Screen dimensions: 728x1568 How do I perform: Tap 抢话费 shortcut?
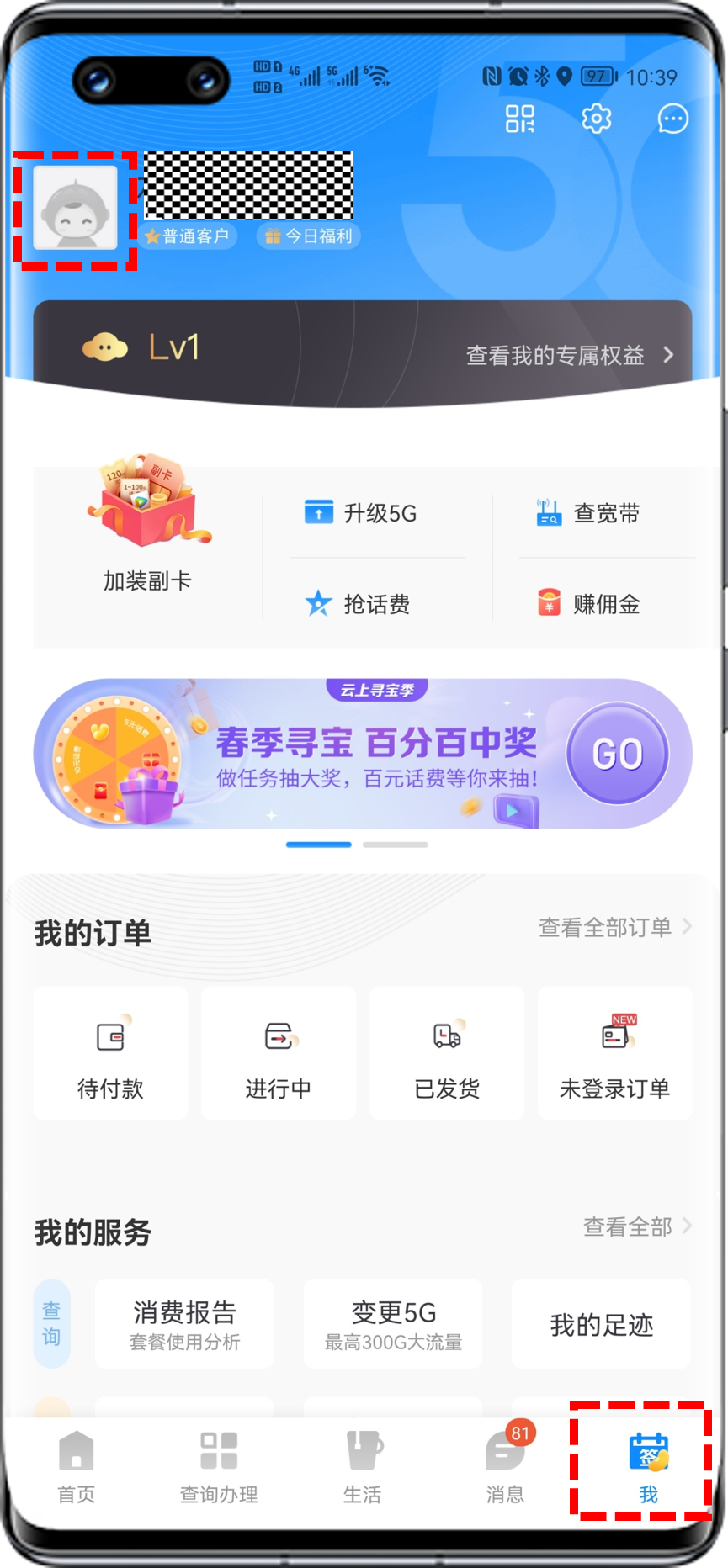coord(359,604)
